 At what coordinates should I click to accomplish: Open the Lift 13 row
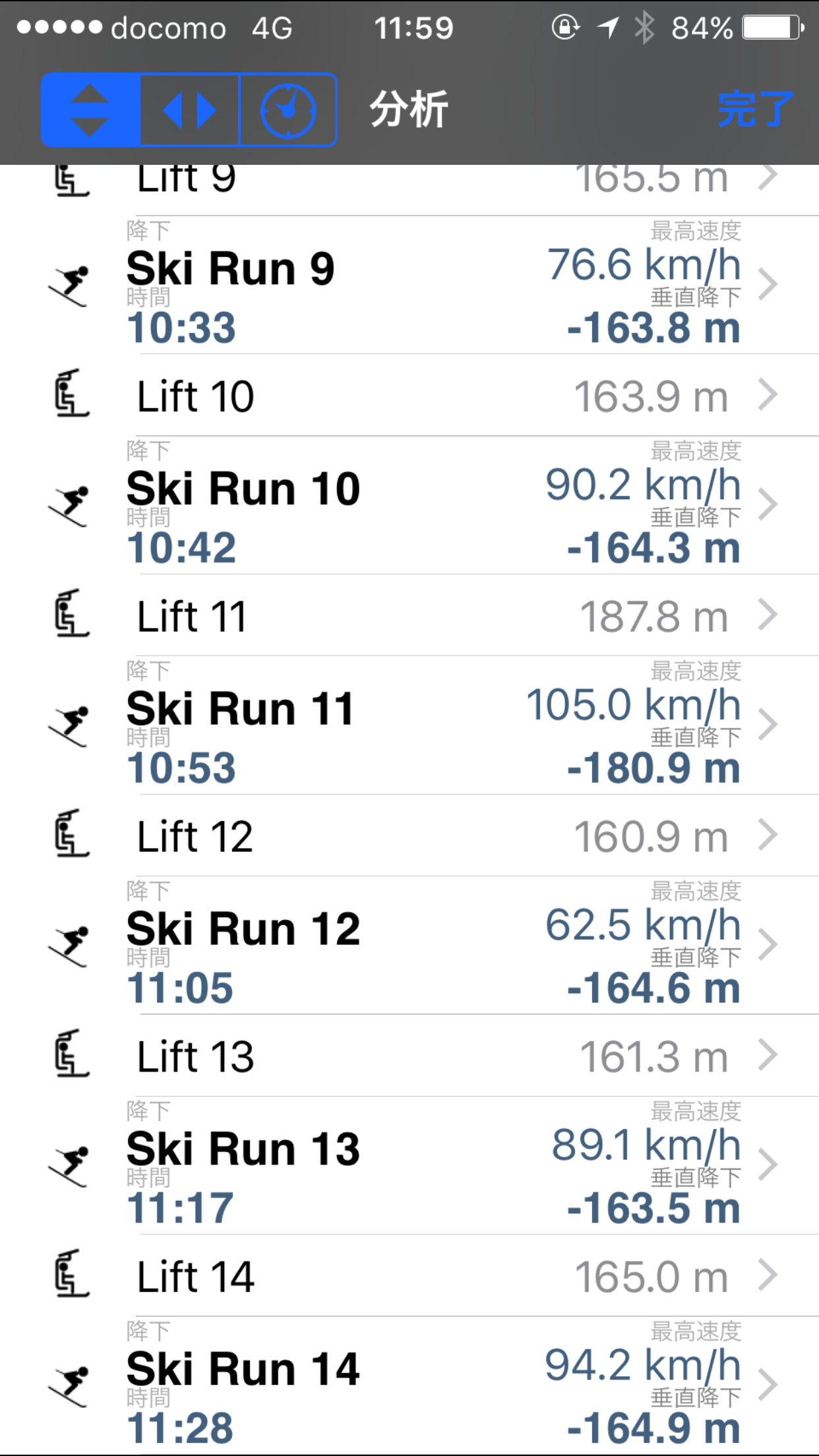409,1056
